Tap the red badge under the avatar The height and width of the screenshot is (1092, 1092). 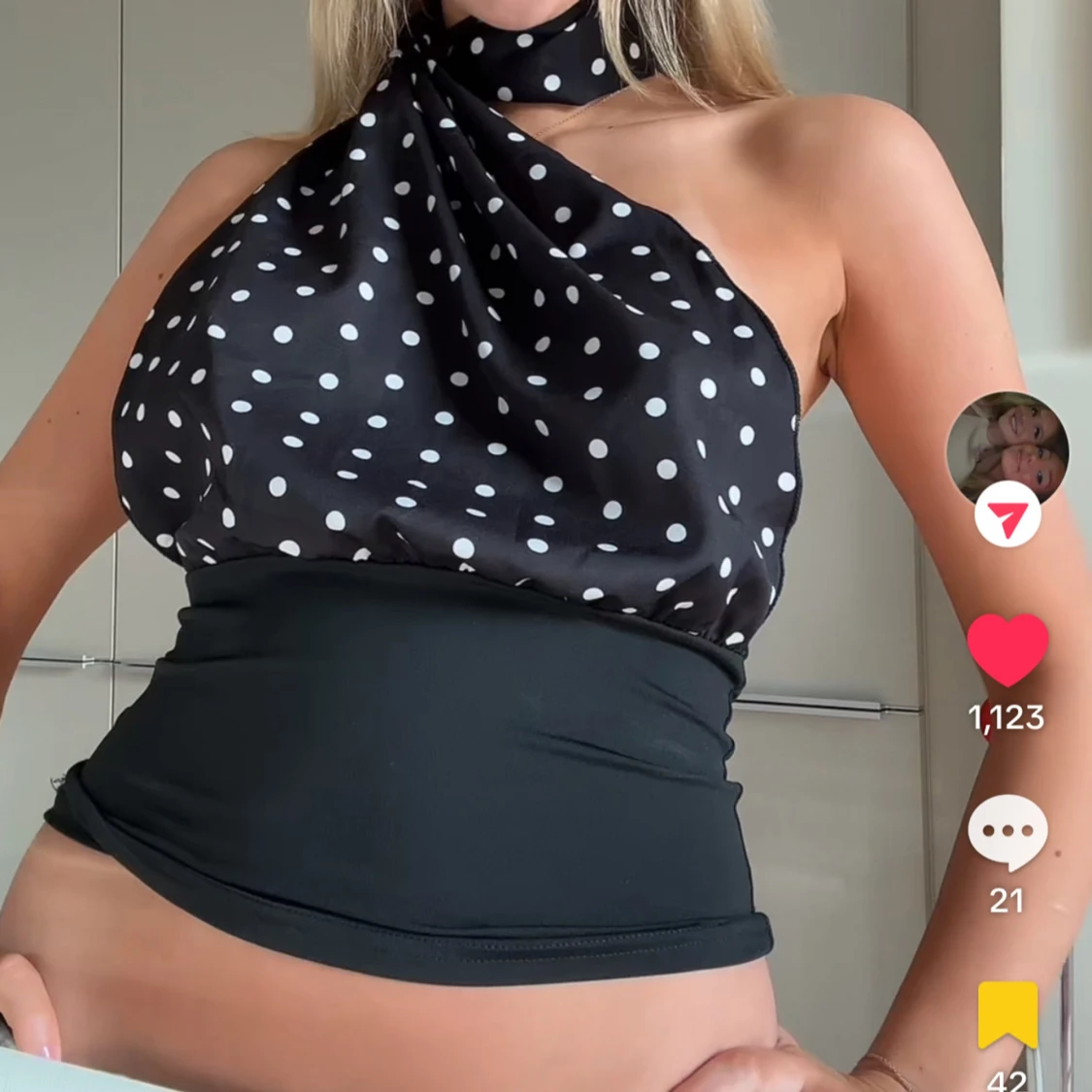[1008, 513]
